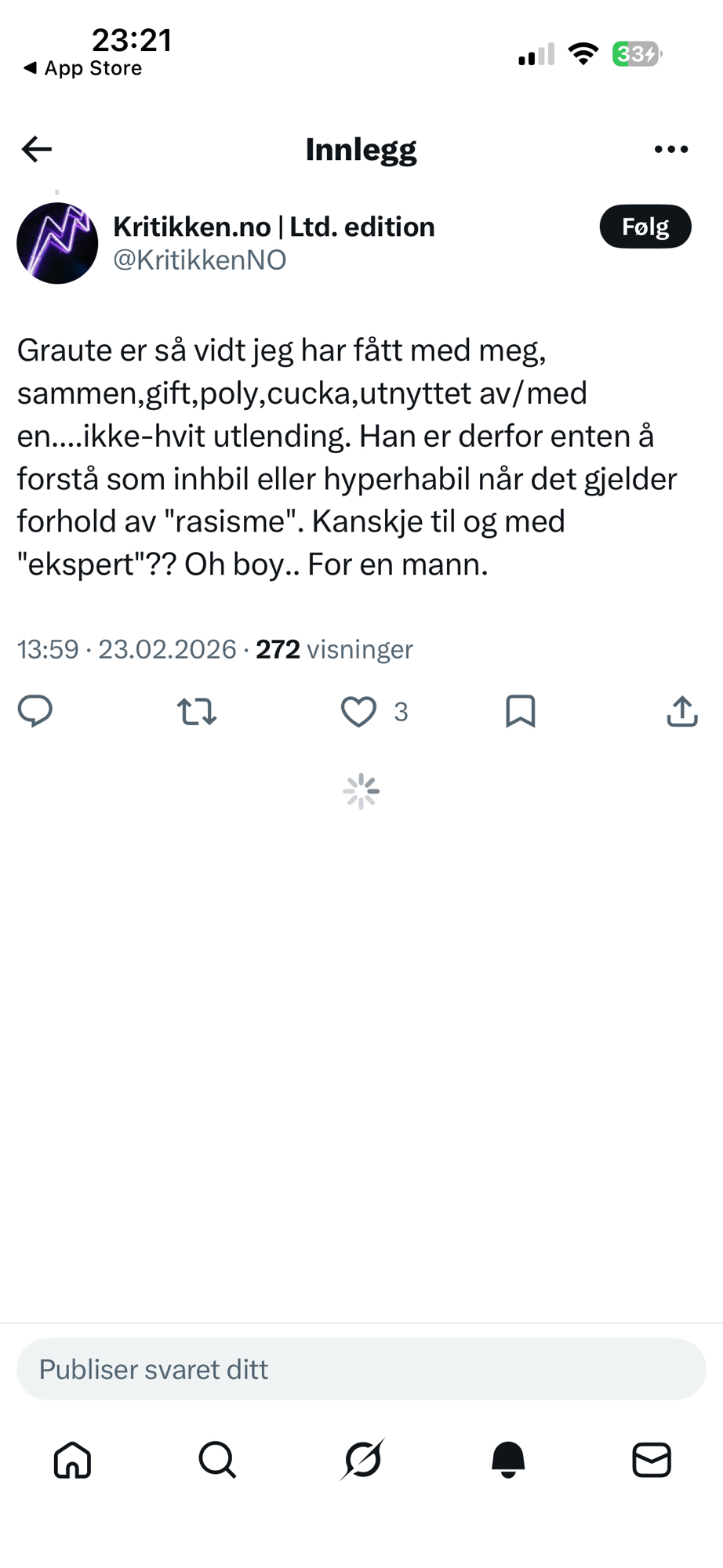
Task: Go back using the top-left arrow
Action: [x=37, y=149]
